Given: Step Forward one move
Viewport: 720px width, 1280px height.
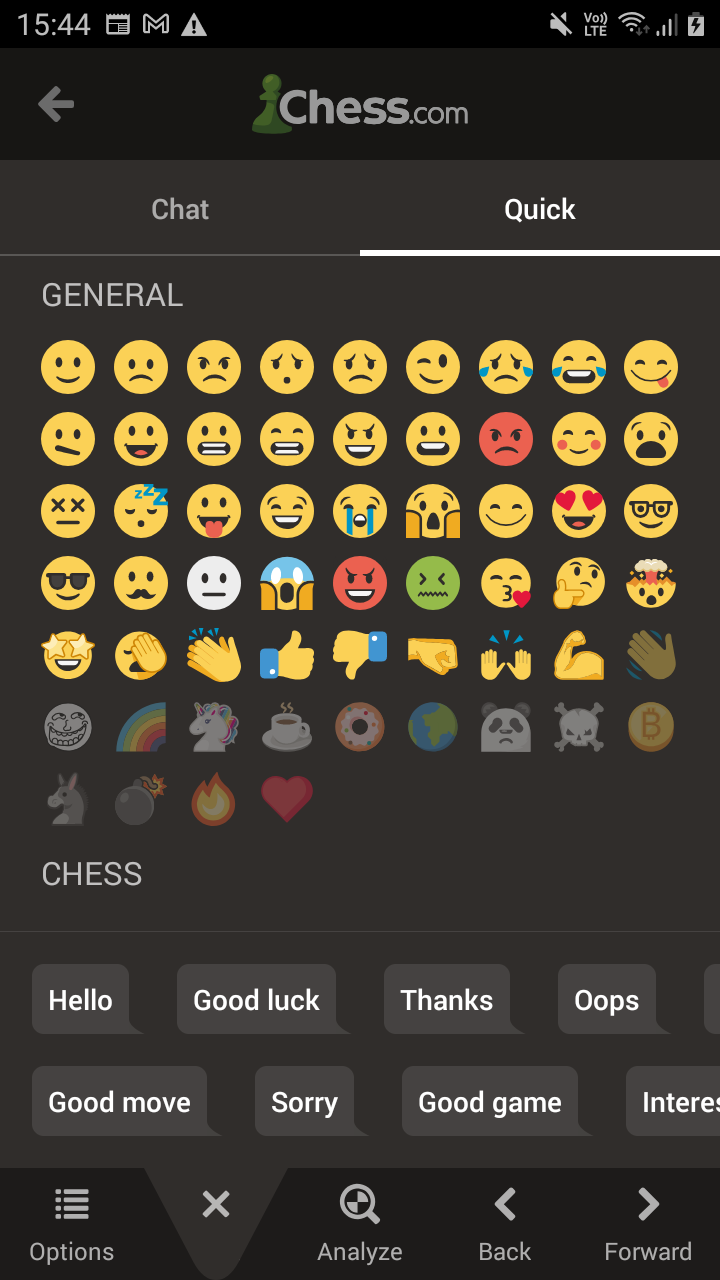Looking at the screenshot, I should click(648, 1224).
